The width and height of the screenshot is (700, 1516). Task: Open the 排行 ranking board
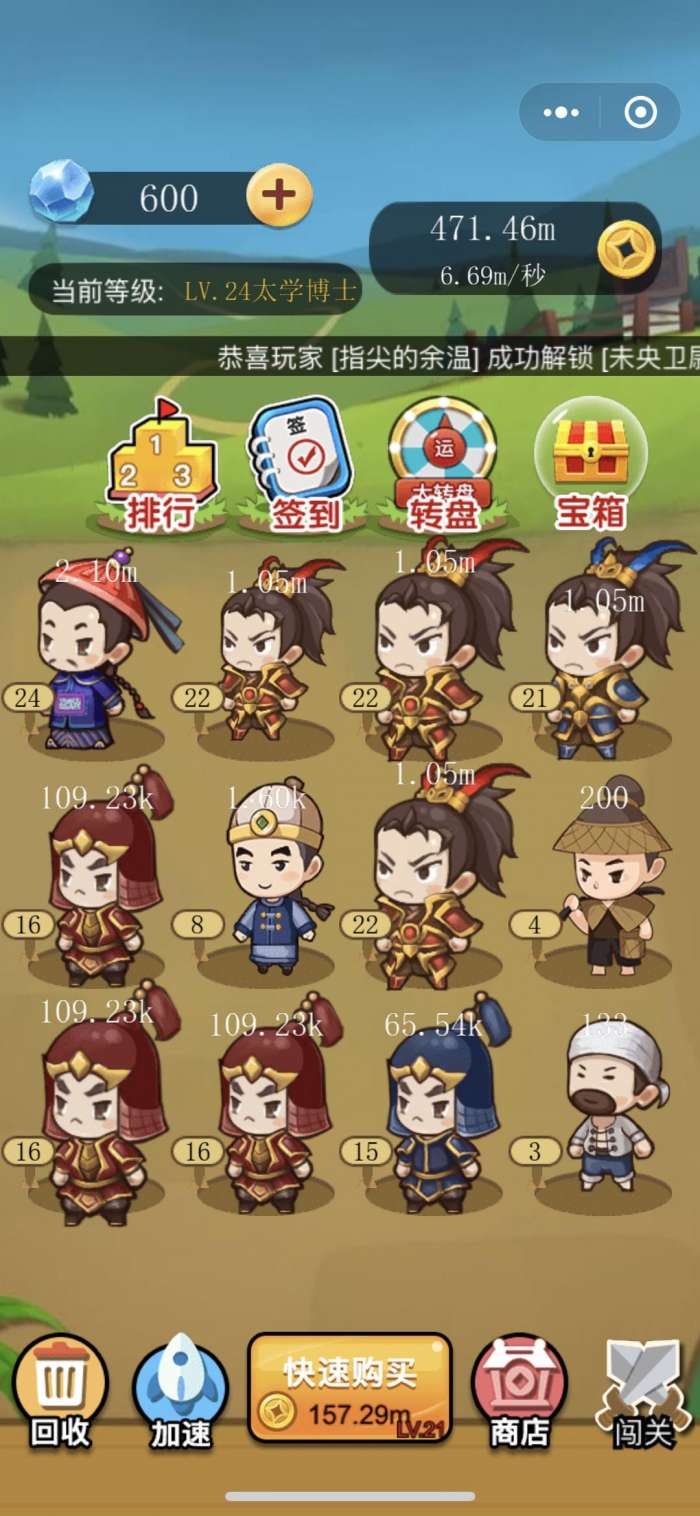point(160,466)
